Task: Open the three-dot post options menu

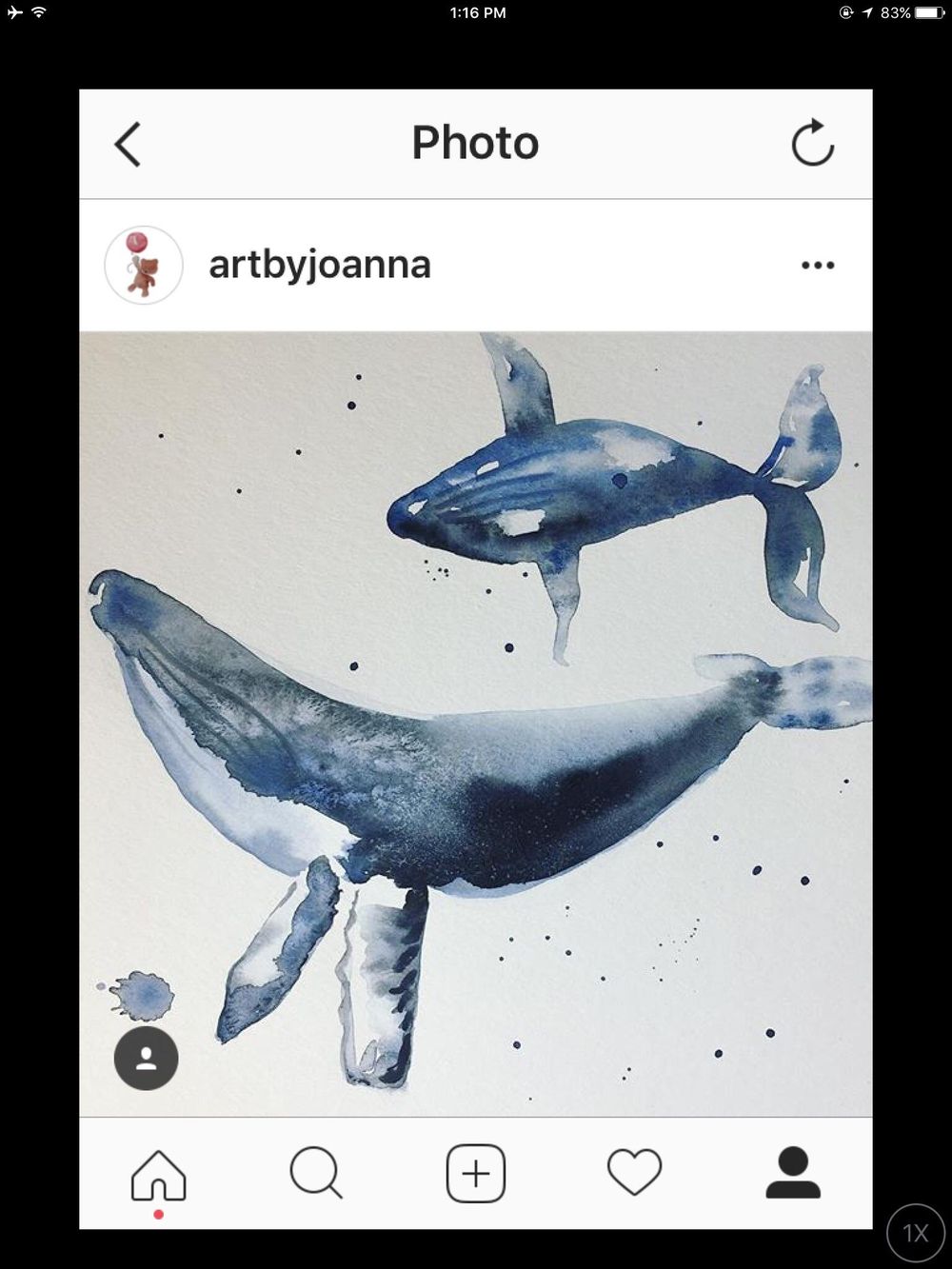Action: 818,266
